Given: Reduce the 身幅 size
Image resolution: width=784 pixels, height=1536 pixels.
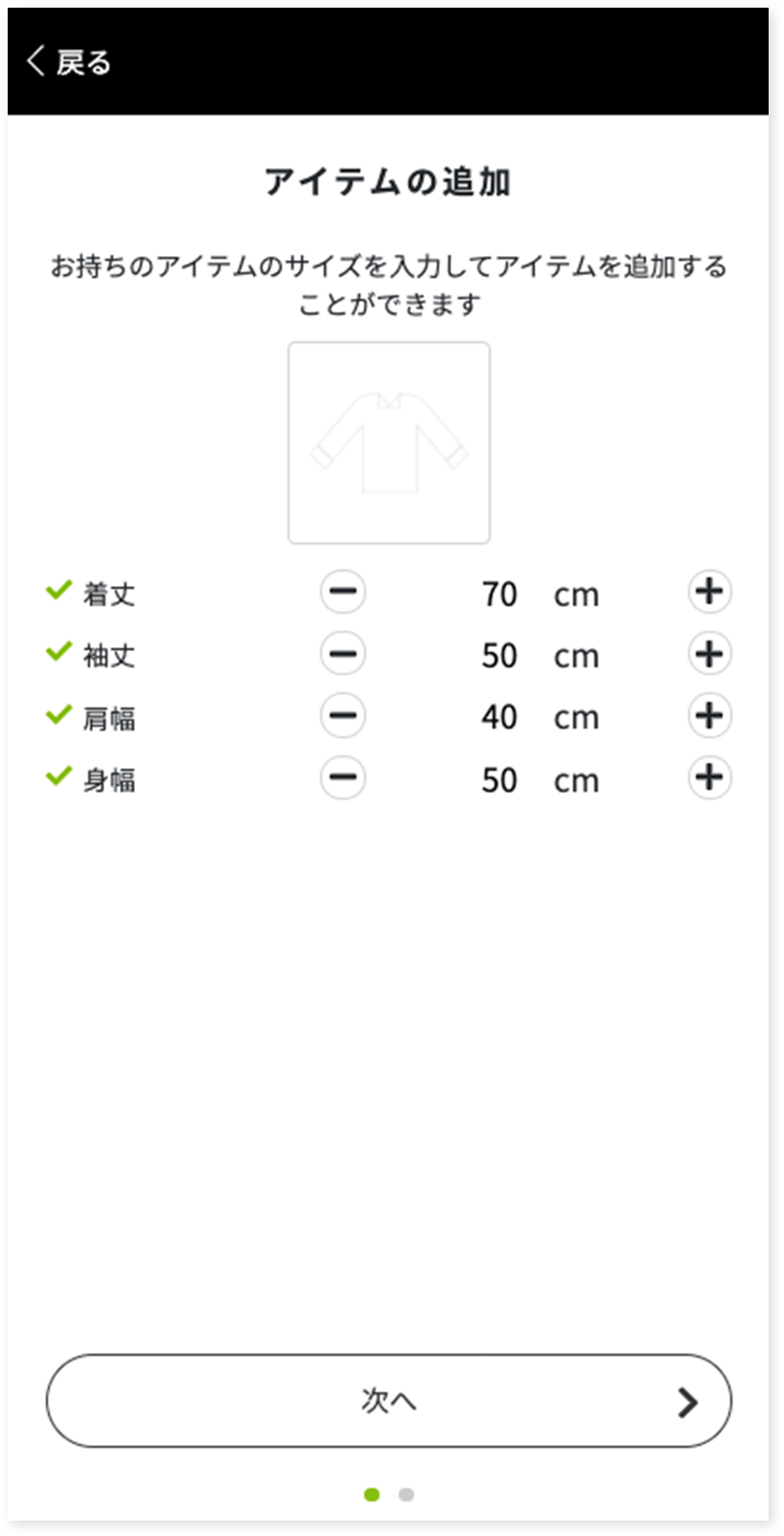Looking at the screenshot, I should point(342,778).
